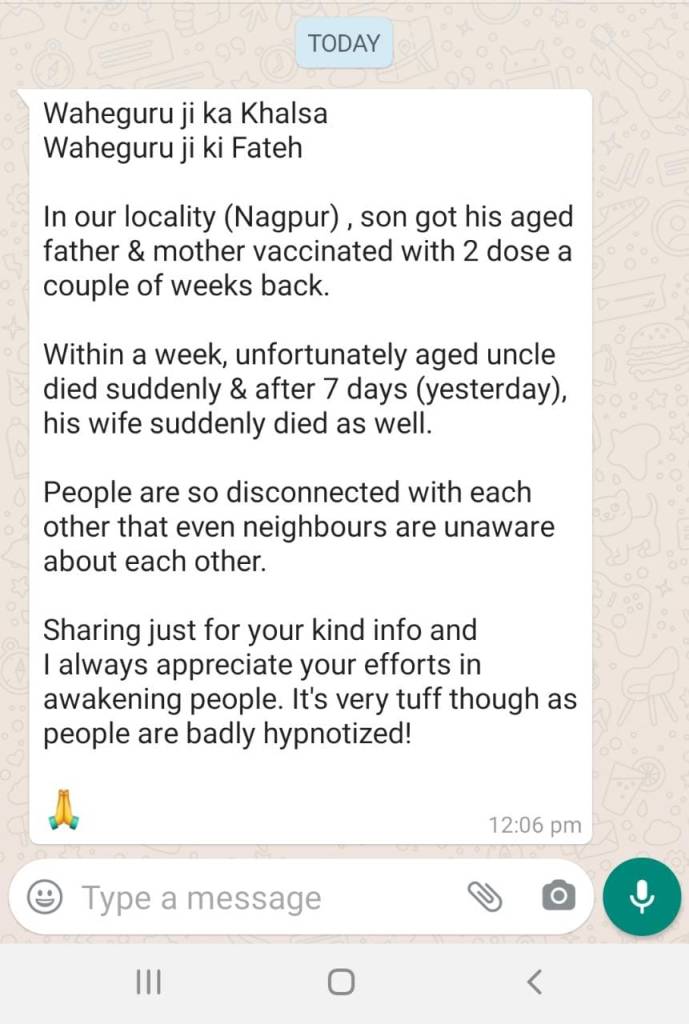Record a voice message
The image size is (689, 1024).
642,897
